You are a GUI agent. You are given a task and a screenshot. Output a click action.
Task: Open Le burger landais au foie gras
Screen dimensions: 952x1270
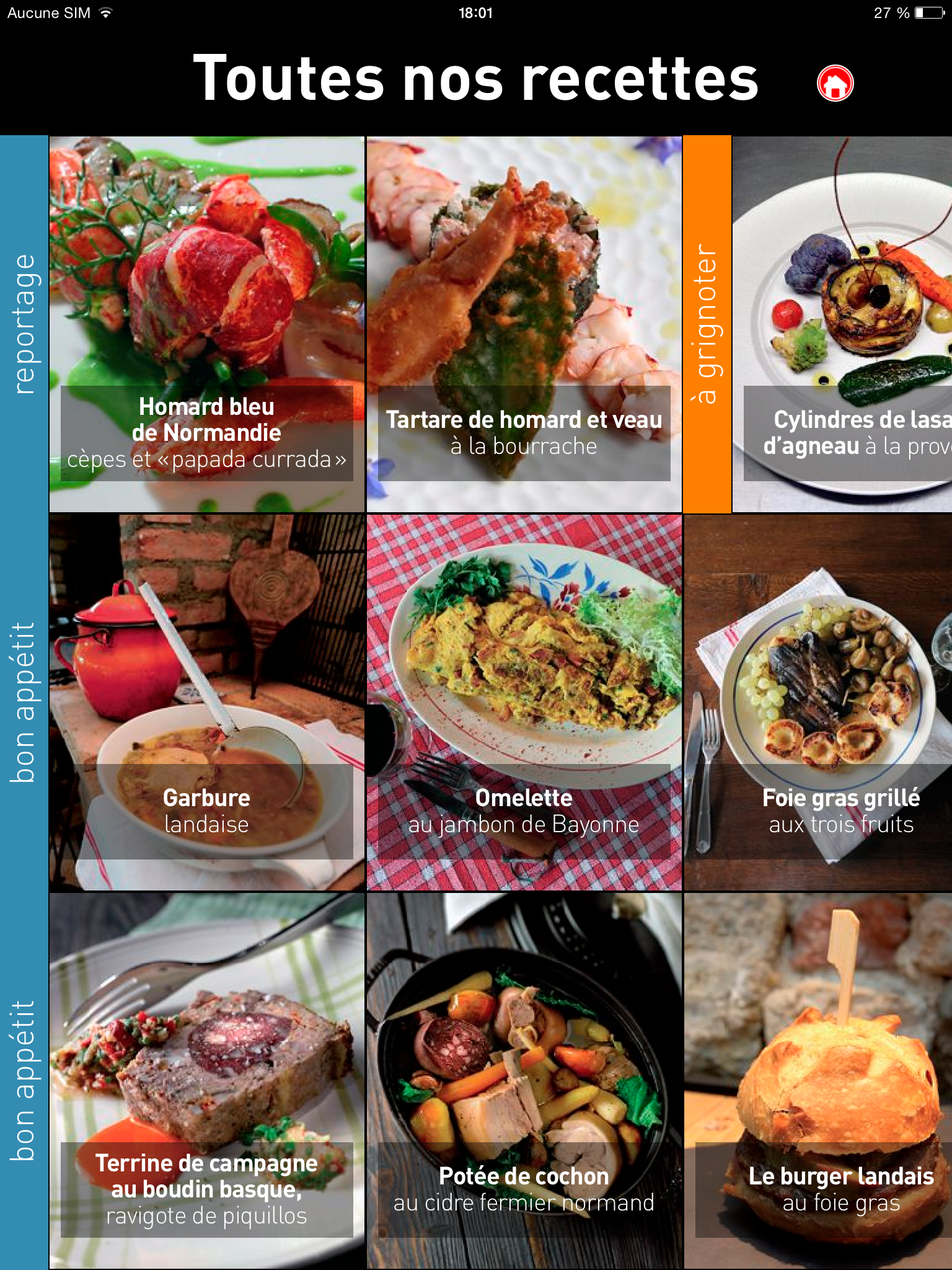tap(818, 1080)
